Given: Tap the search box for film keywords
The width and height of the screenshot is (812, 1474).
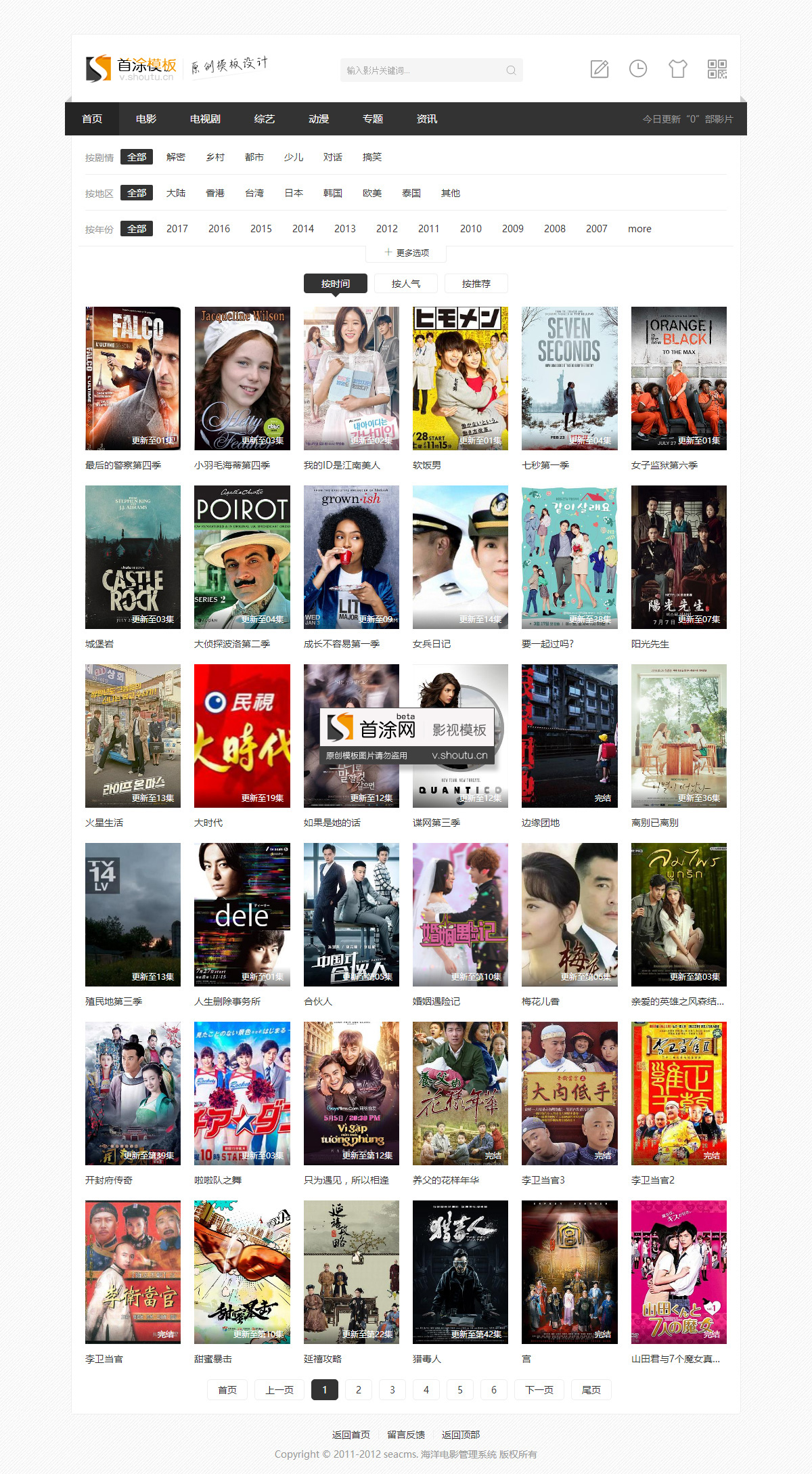Looking at the screenshot, I should (x=423, y=70).
